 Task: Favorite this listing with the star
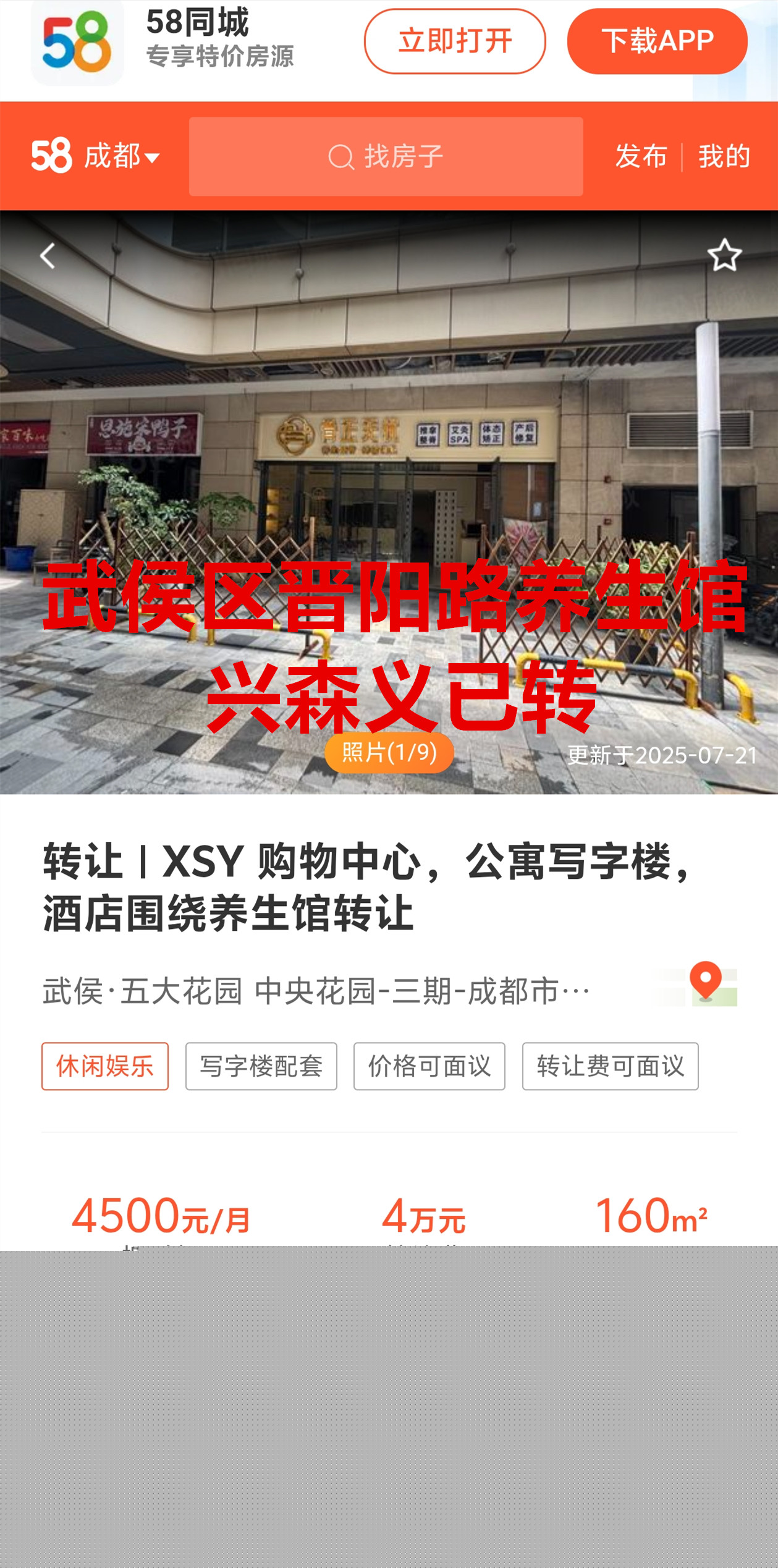tap(724, 255)
